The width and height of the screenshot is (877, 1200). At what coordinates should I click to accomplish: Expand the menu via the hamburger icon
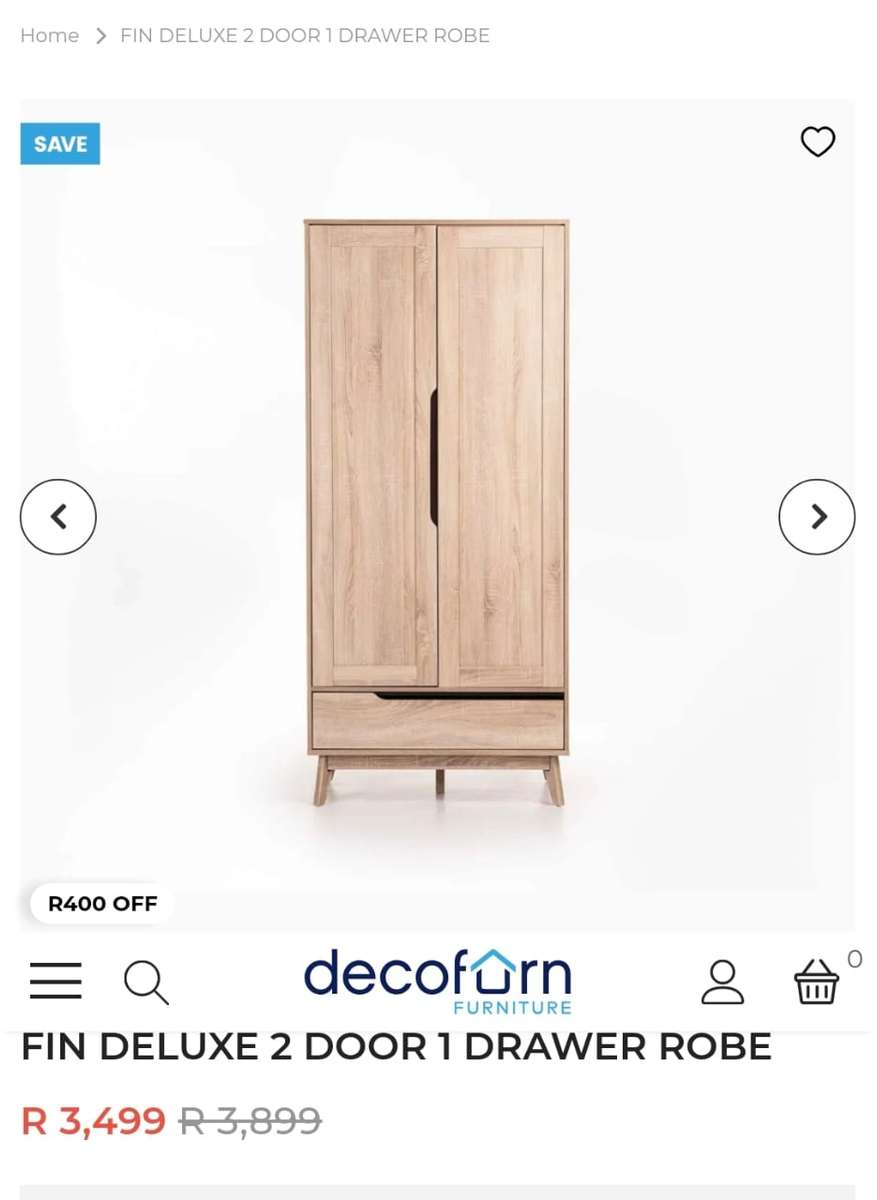[x=55, y=981]
